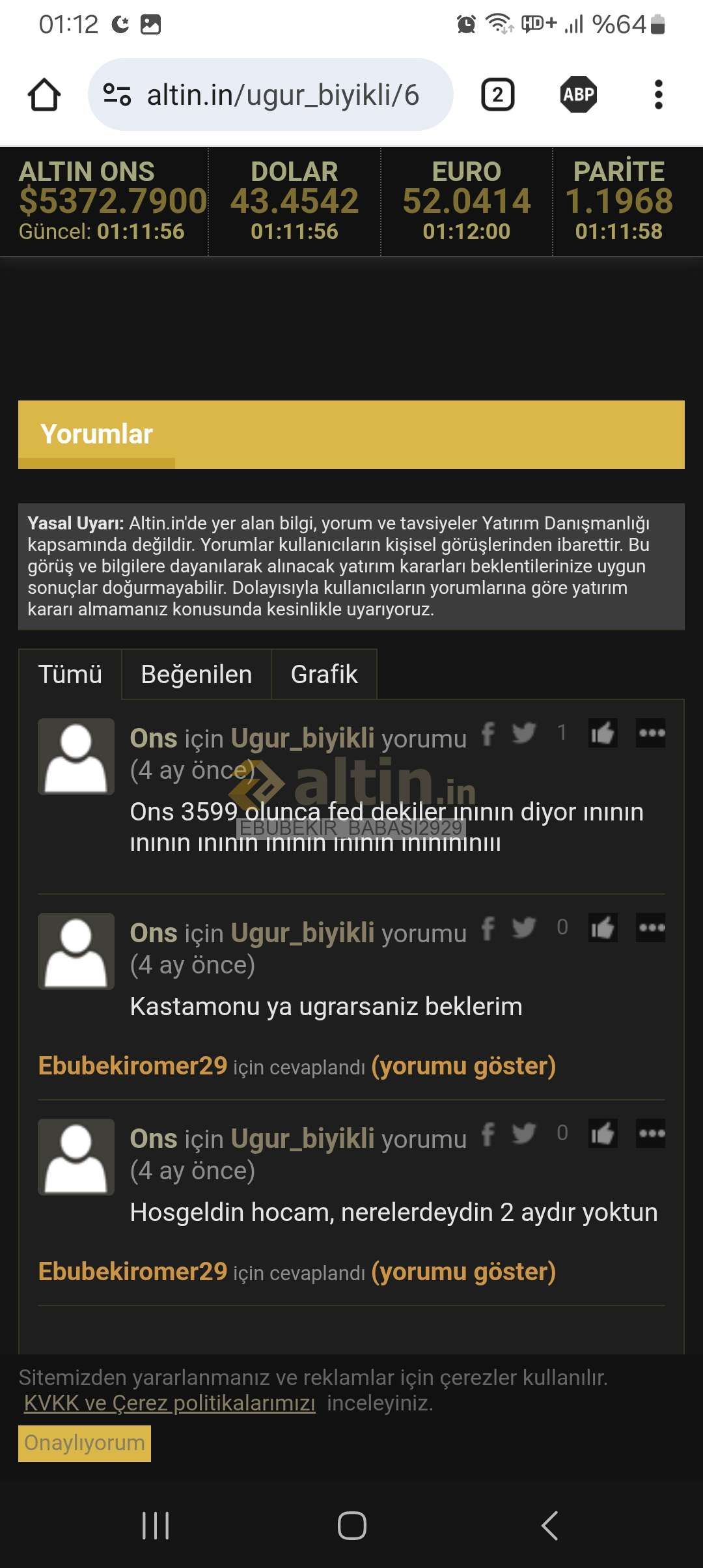Show the replied comment under Hosgeldin hocam
The image size is (703, 1568).
463,1272
